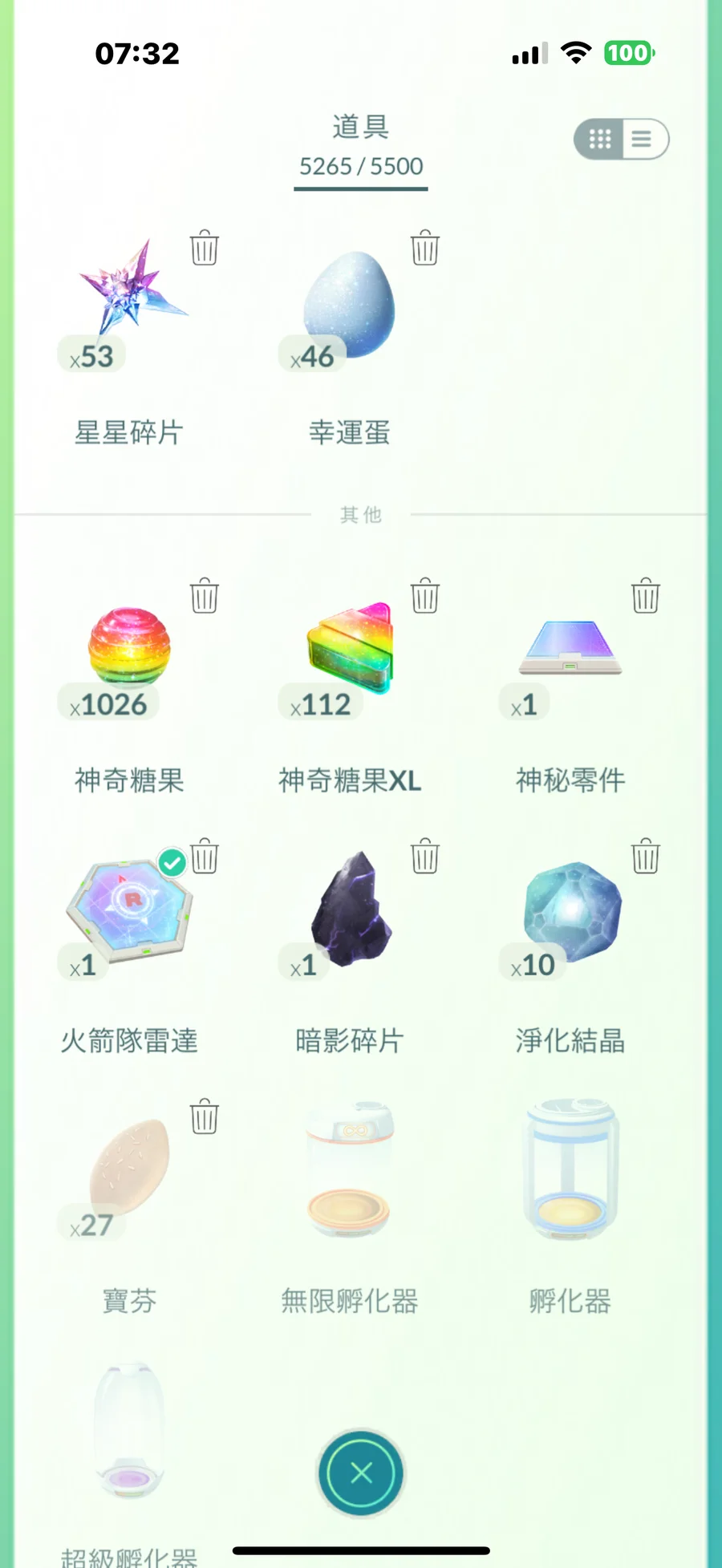Tap the trash can for 星星碎片

[x=205, y=248]
